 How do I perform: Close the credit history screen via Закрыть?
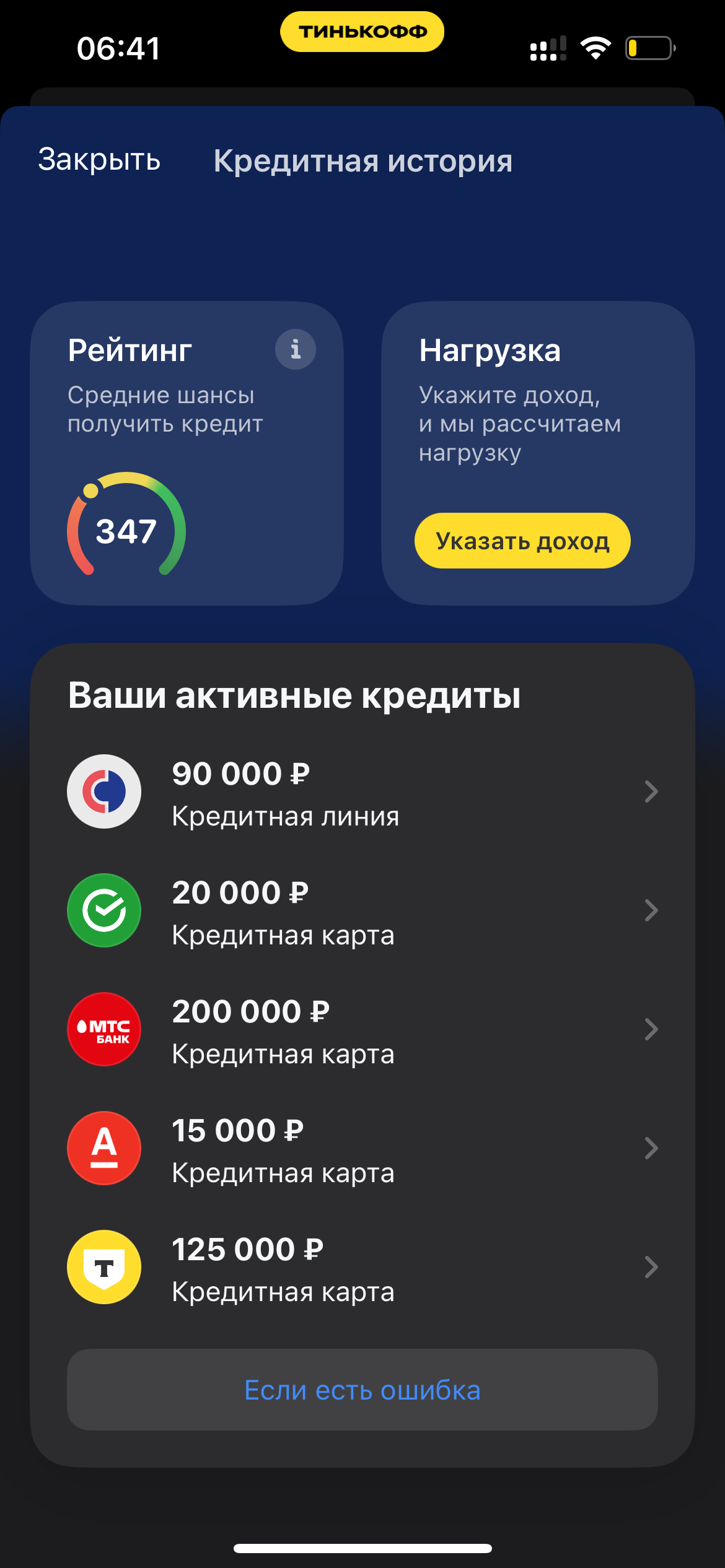pos(100,160)
